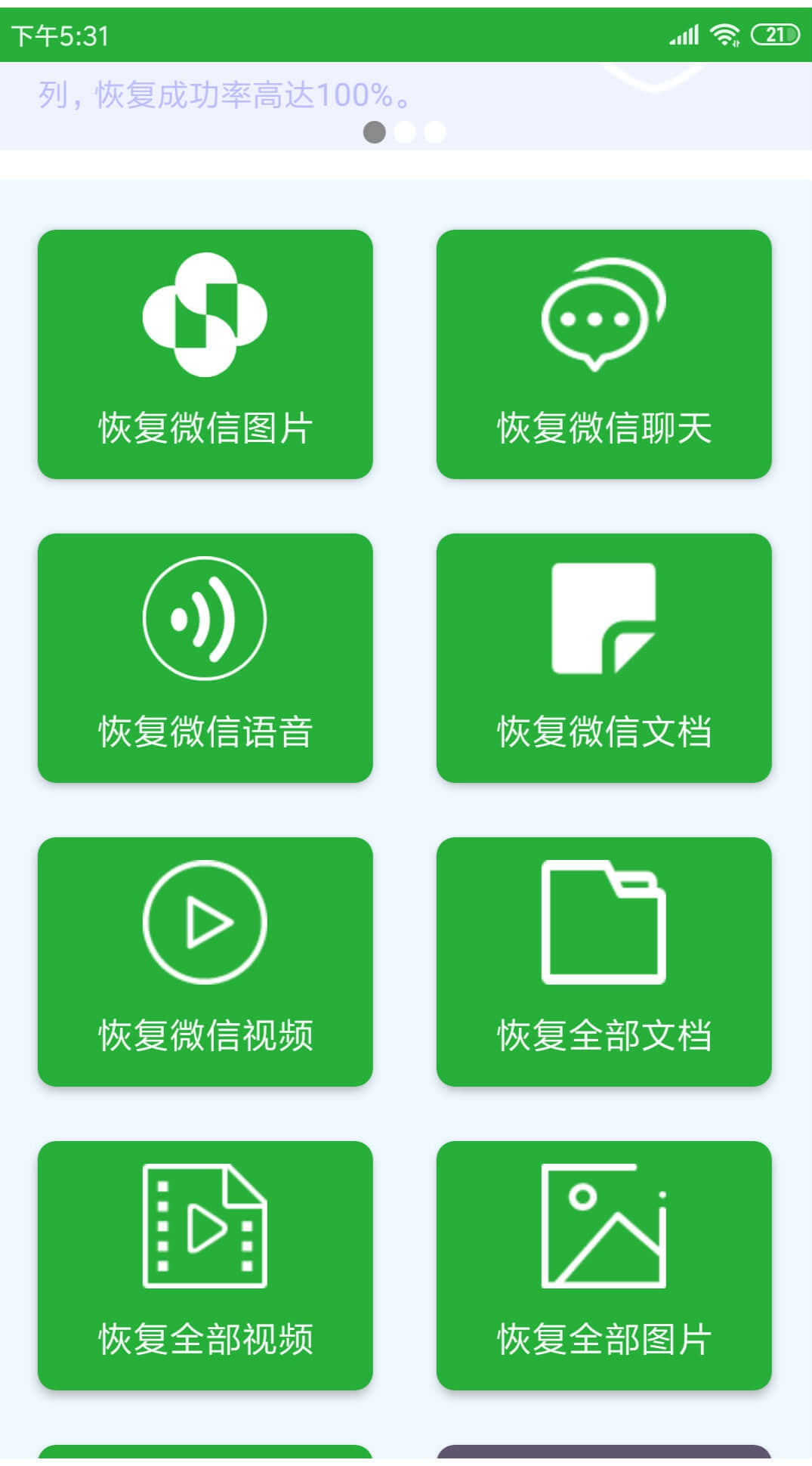Select 恢复全部视频 card
This screenshot has height=1466, width=812.
click(x=205, y=1266)
